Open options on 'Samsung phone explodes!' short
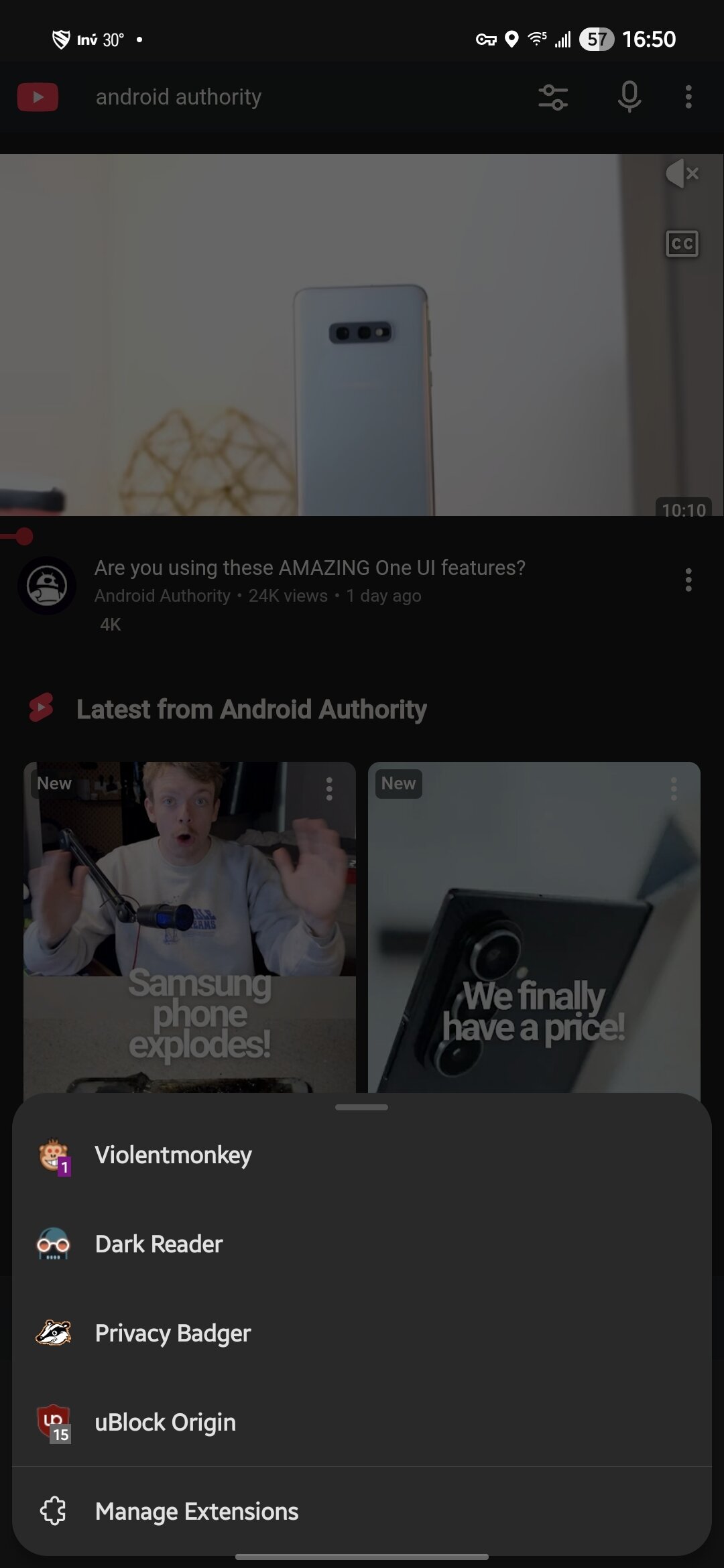The image size is (724, 1568). 329,789
